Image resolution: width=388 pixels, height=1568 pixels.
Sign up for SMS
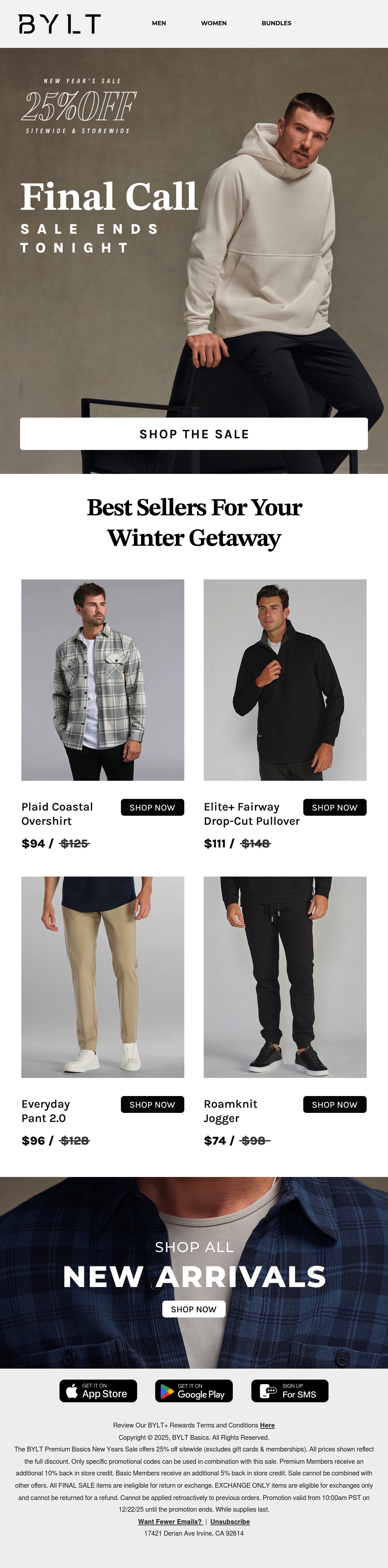[289, 1391]
